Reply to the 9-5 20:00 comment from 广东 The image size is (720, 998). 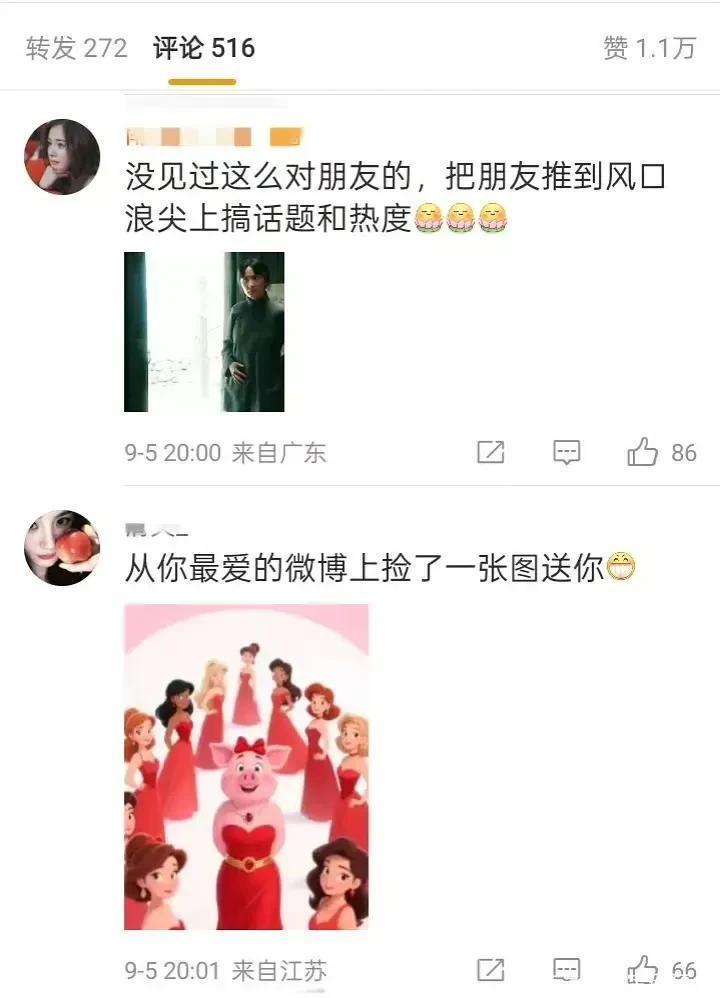pos(567,453)
